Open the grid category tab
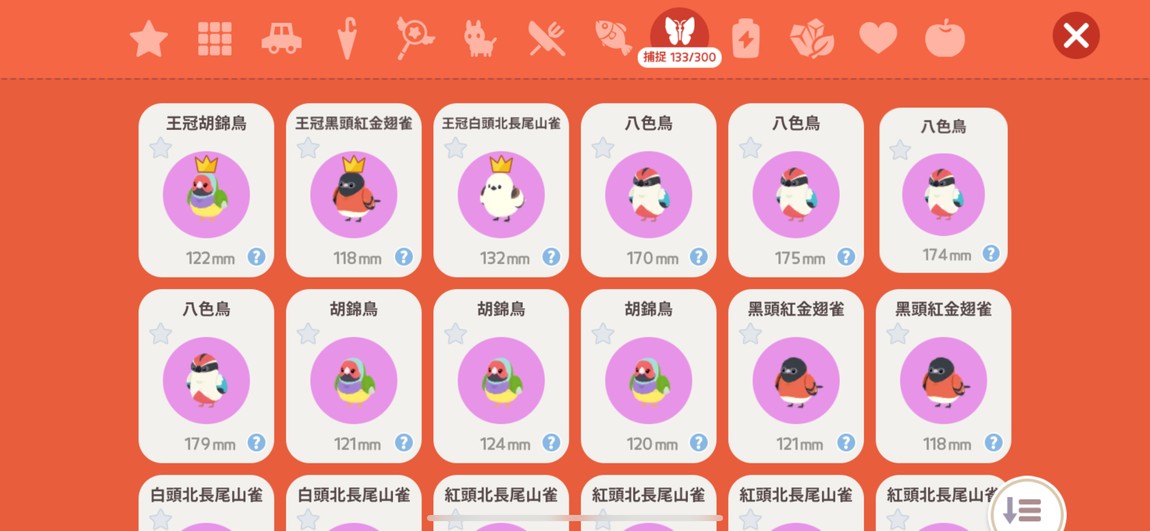This screenshot has width=1150, height=531. coord(215,39)
